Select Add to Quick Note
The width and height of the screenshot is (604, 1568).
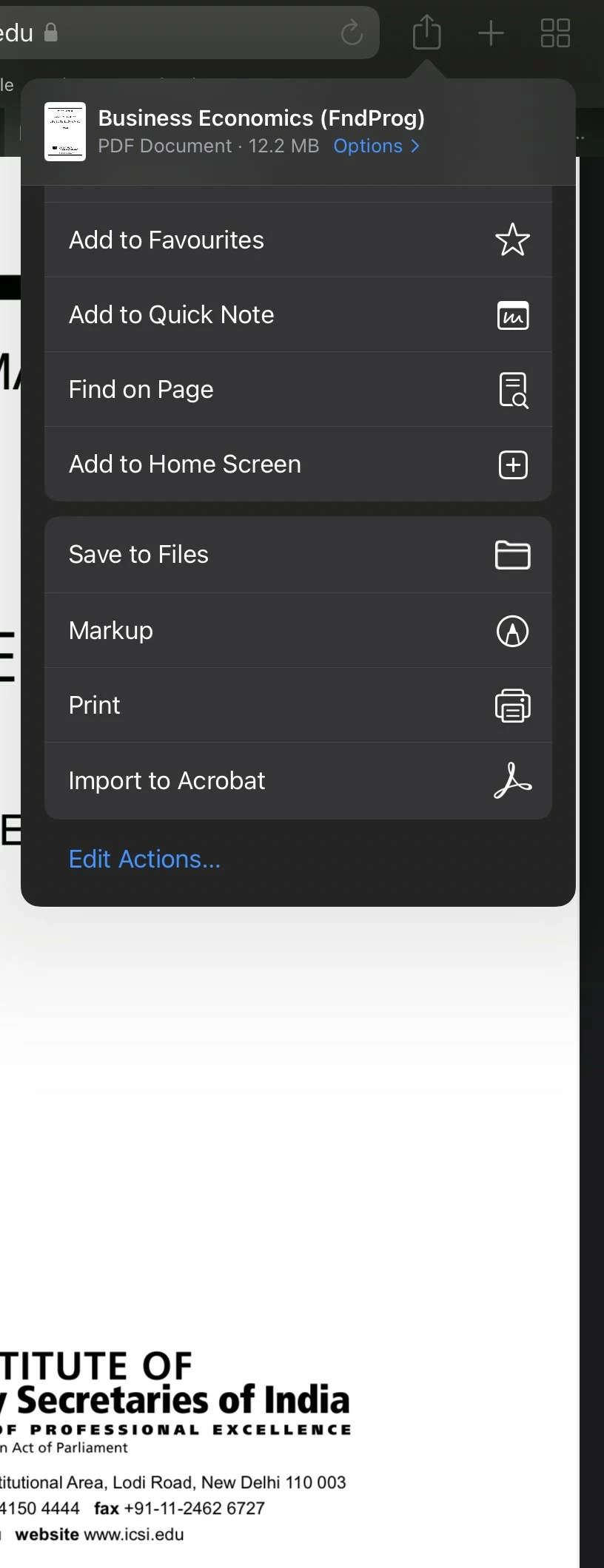298,314
